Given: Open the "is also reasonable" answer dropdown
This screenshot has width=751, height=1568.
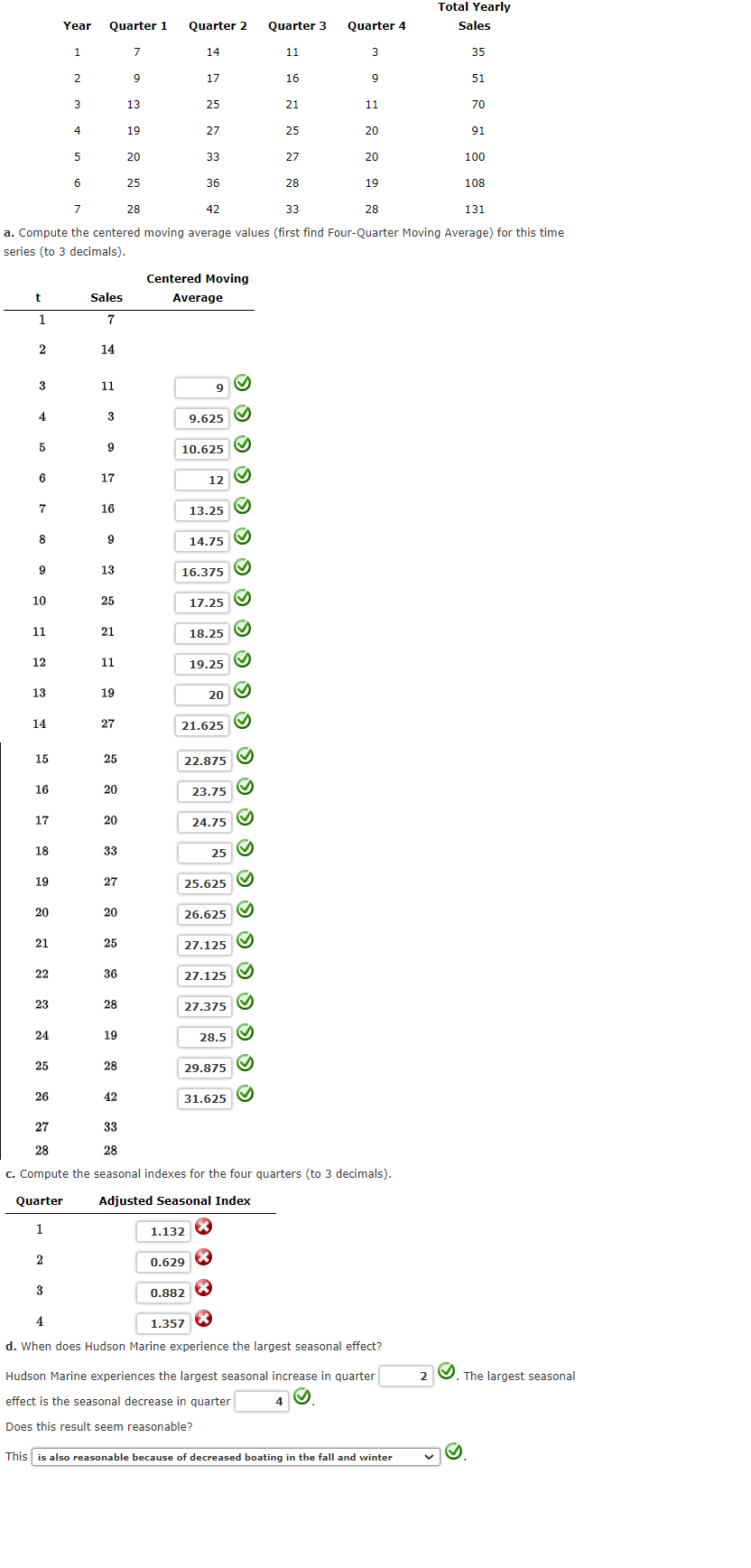Looking at the screenshot, I should (235, 1457).
